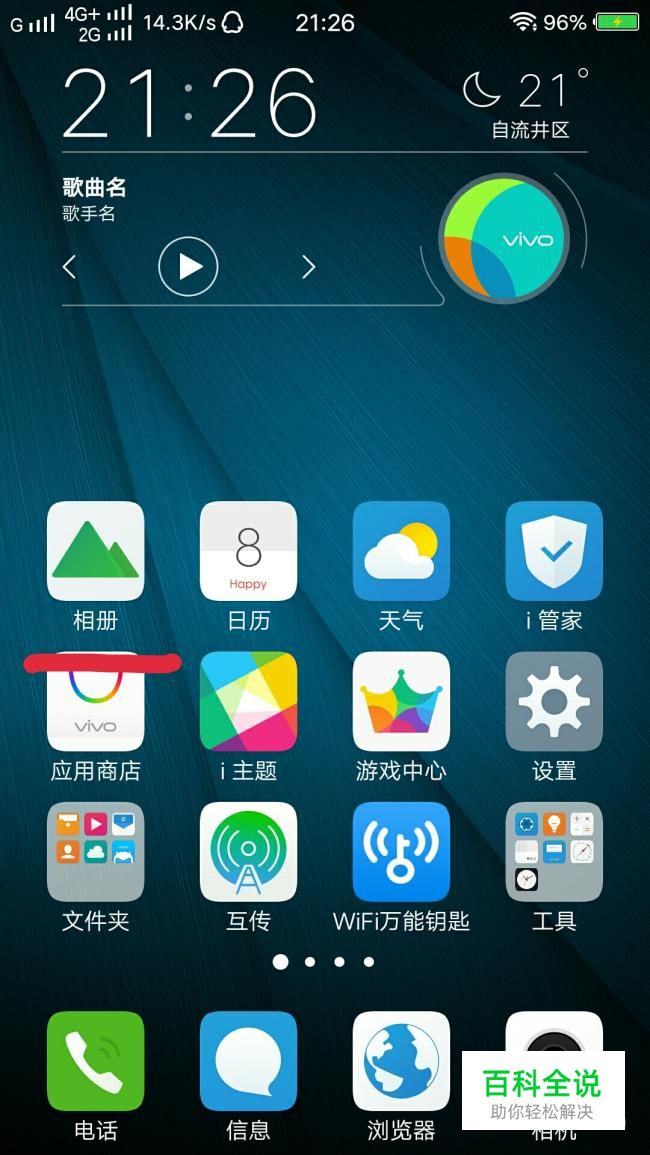Viewport: 650px width, 1155px height.
Task: Open 设置 settings
Action: pyautogui.click(x=554, y=702)
